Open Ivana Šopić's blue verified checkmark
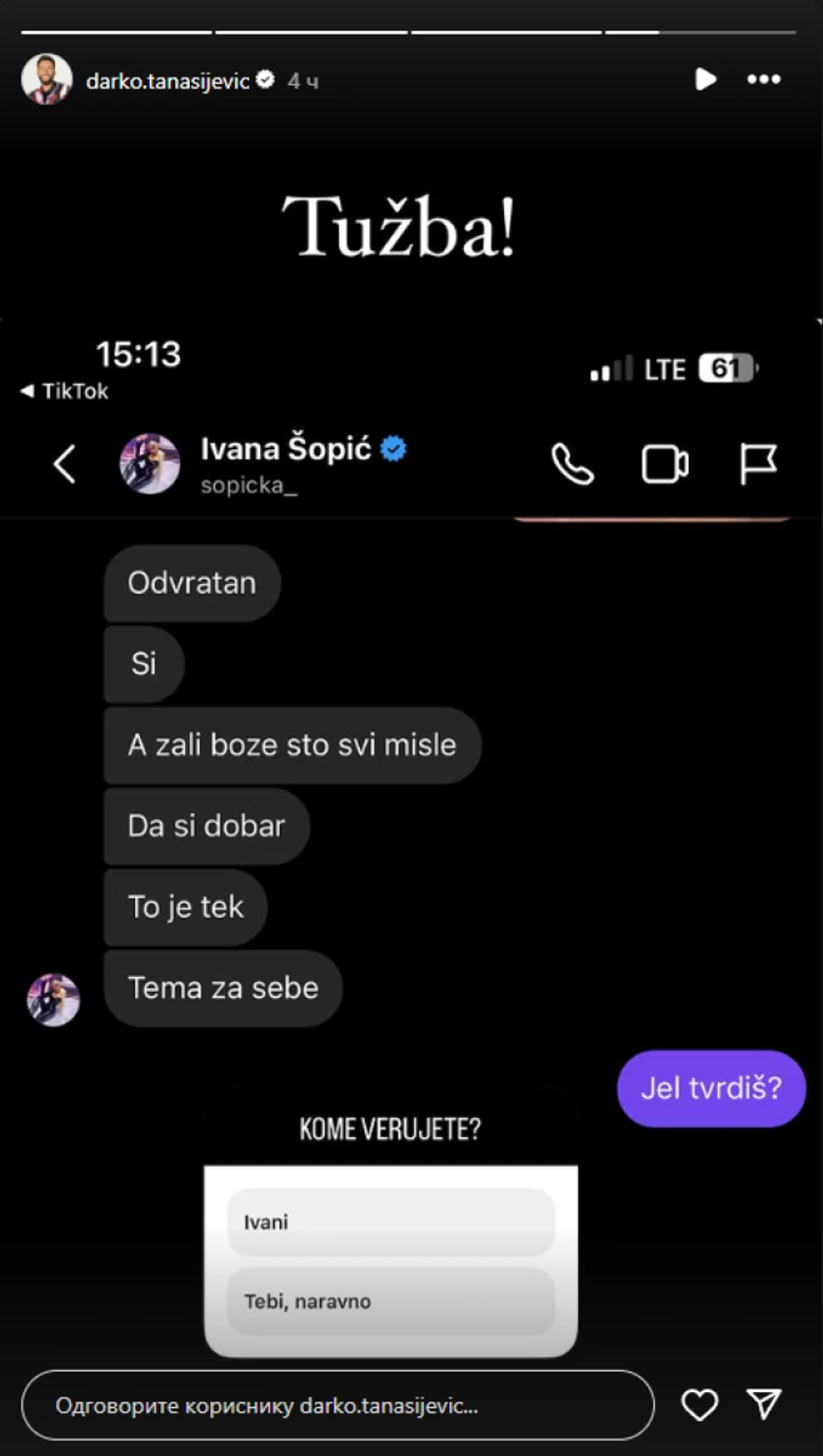 pyautogui.click(x=394, y=447)
